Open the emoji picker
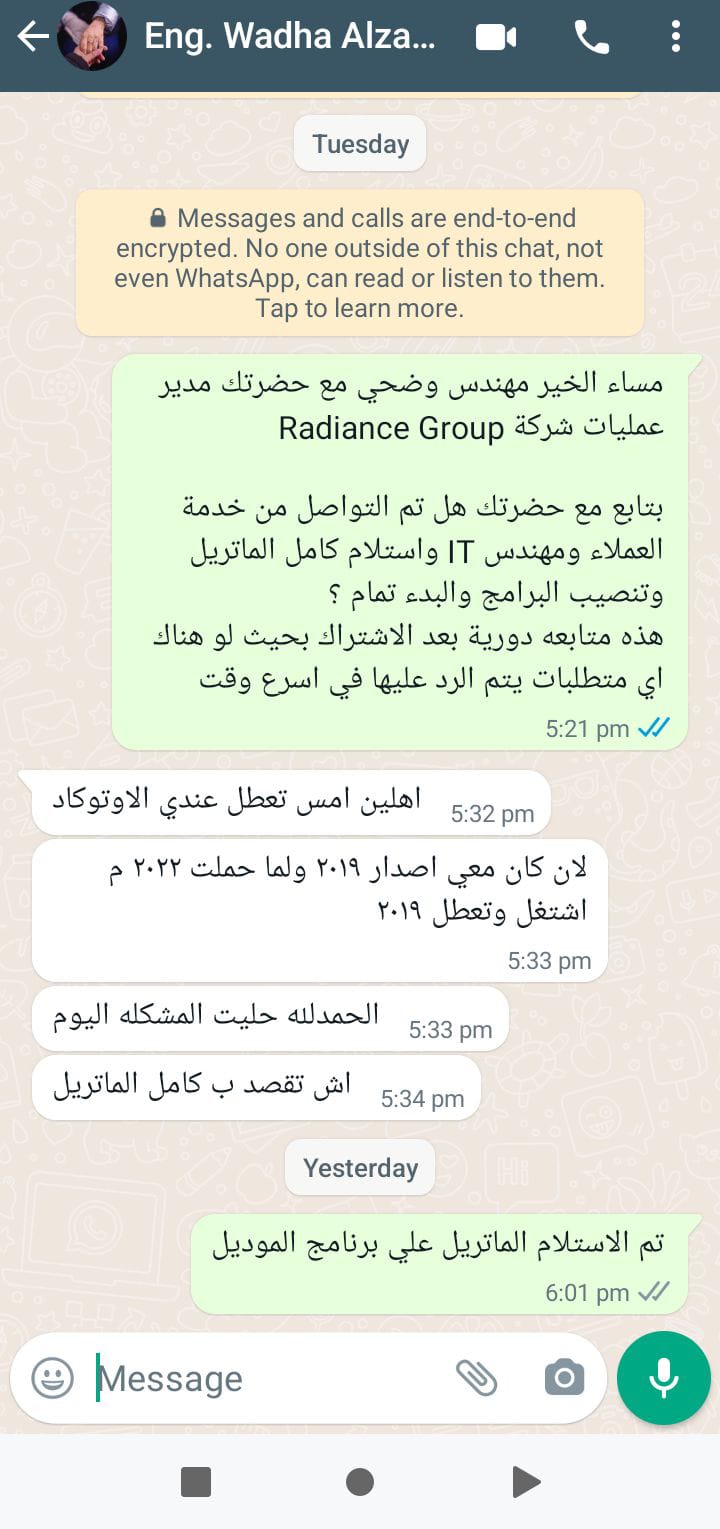The width and height of the screenshot is (720, 1529). click(x=53, y=1378)
